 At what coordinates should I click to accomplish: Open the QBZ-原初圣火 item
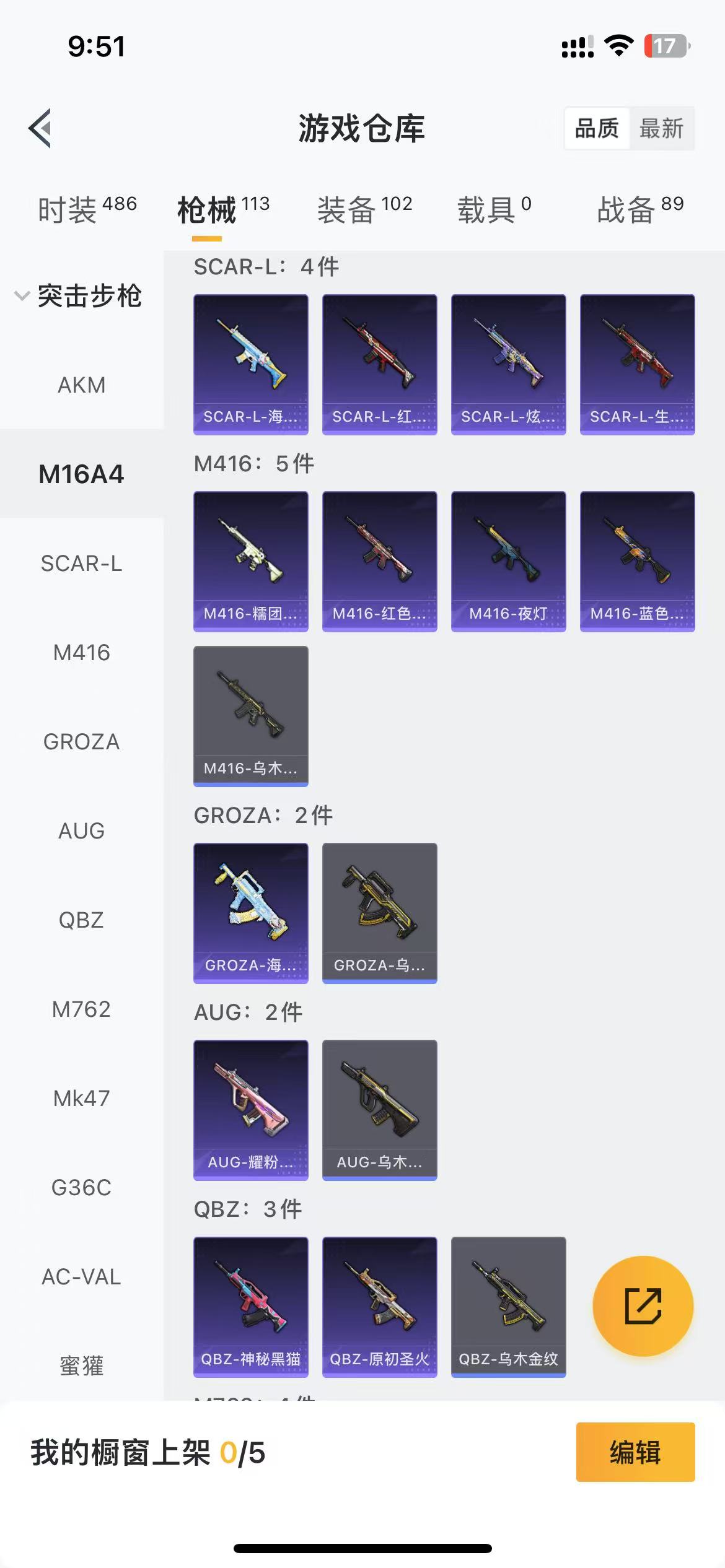[379, 1307]
